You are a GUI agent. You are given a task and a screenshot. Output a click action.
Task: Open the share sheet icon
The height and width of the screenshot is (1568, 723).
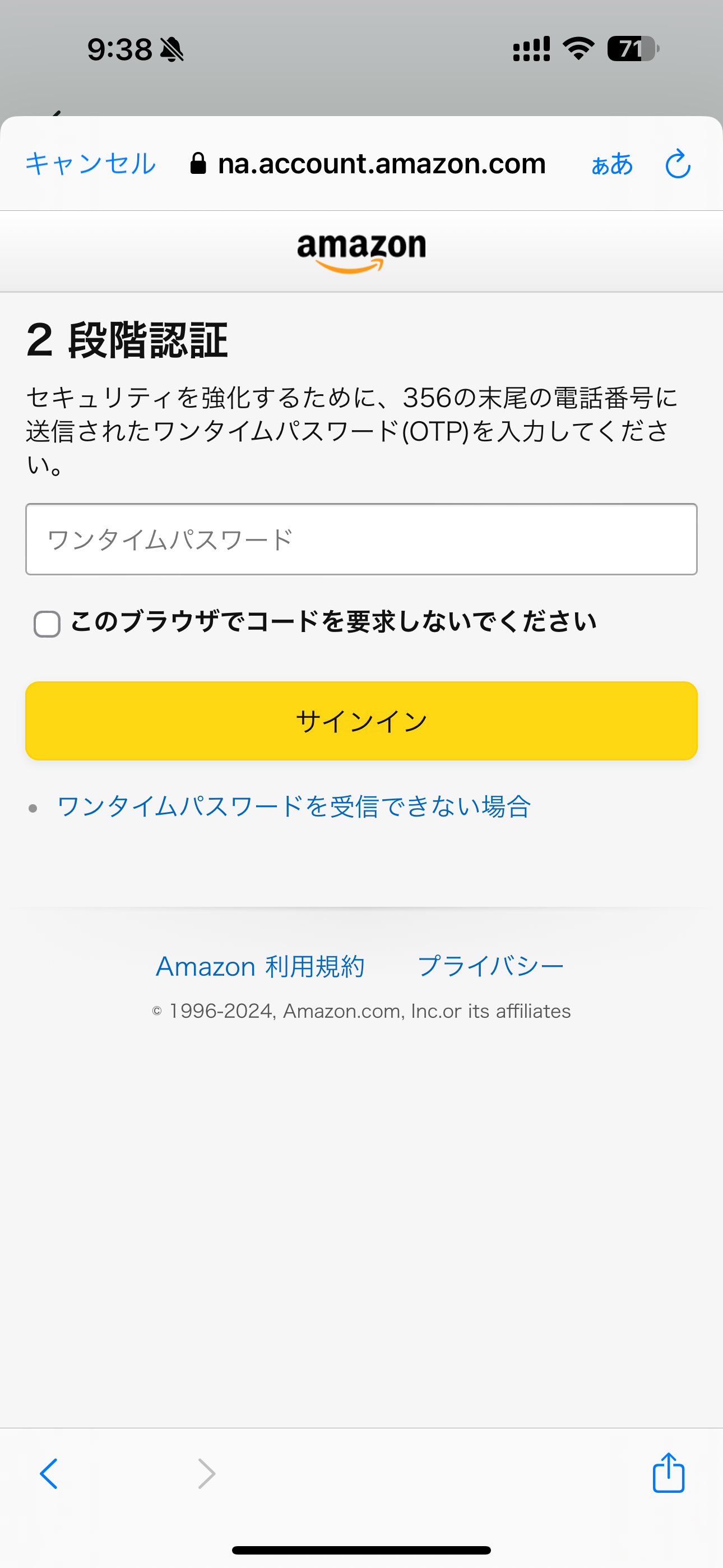pyautogui.click(x=668, y=1473)
